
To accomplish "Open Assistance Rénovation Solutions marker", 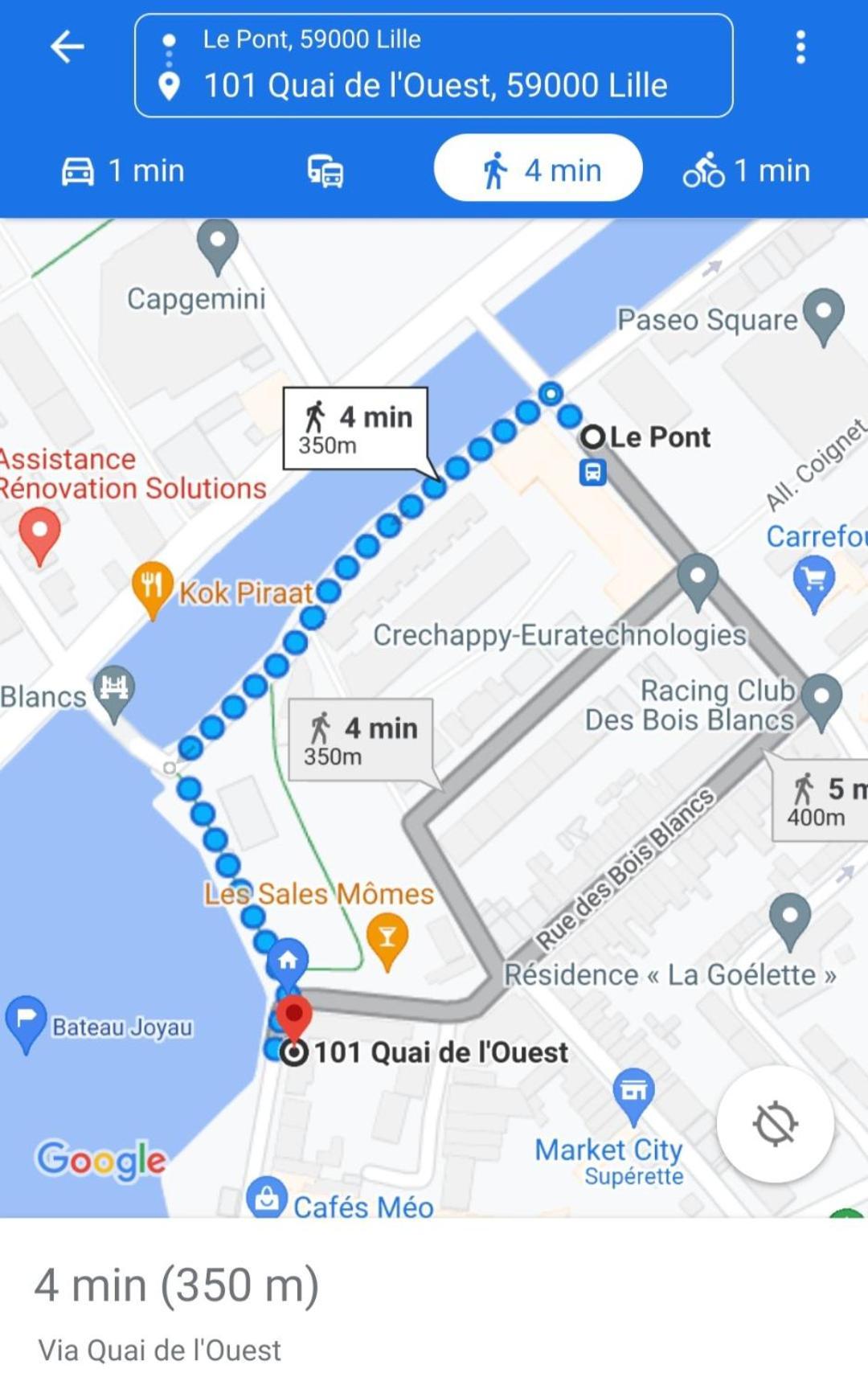I will point(39,535).
